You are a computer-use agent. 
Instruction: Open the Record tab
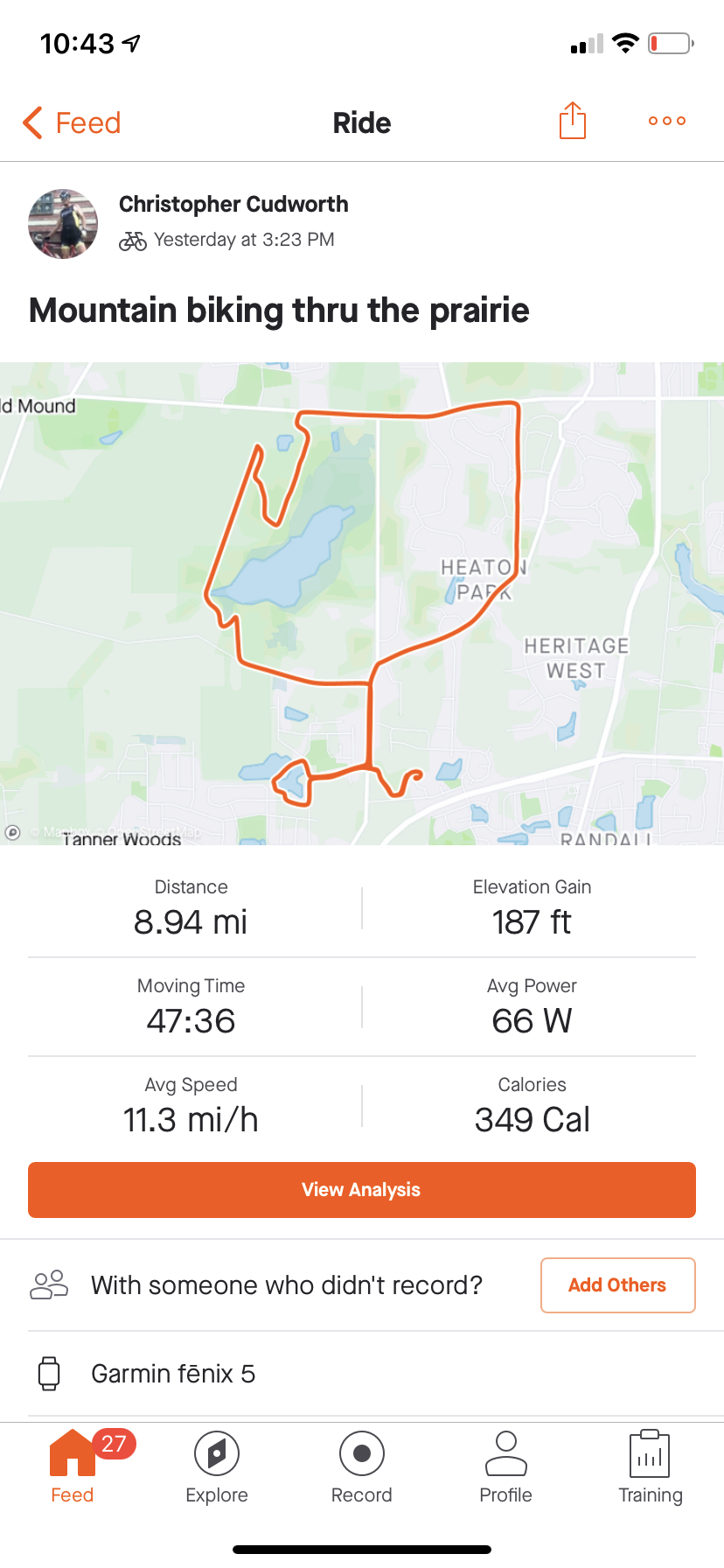point(362,1466)
